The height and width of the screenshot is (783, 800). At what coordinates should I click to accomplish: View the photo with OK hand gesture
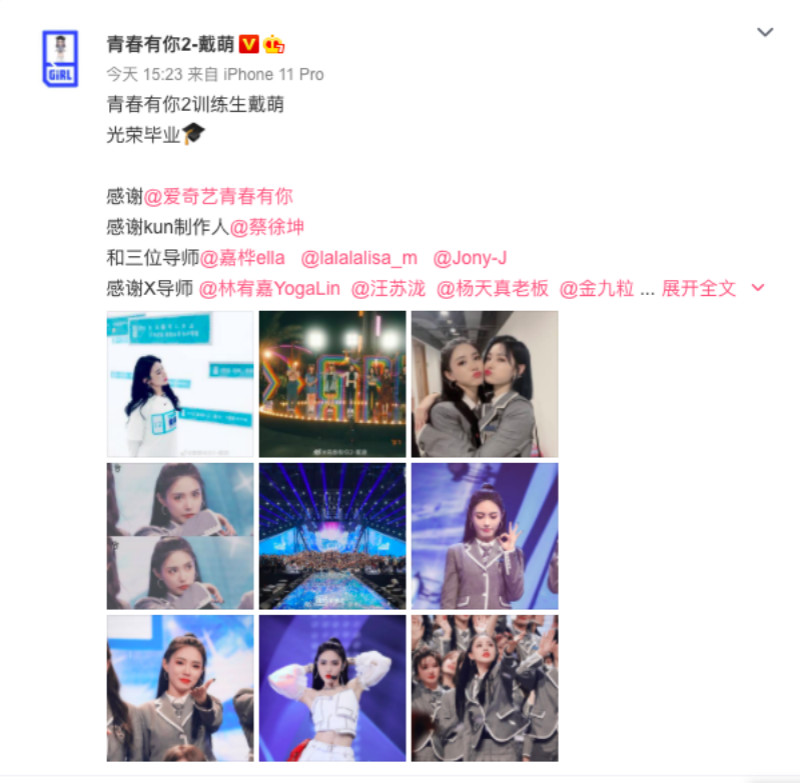(484, 536)
